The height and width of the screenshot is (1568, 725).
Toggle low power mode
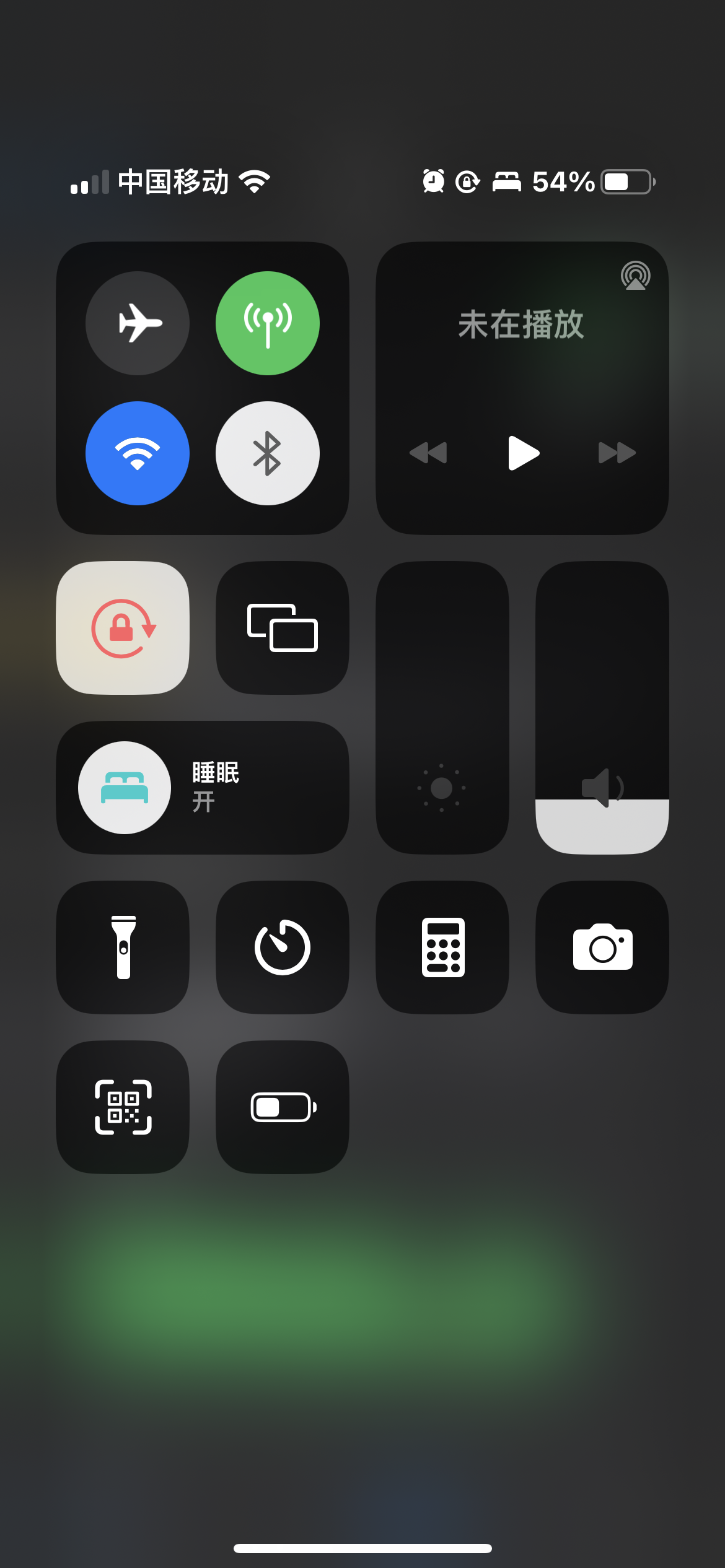283,1107
